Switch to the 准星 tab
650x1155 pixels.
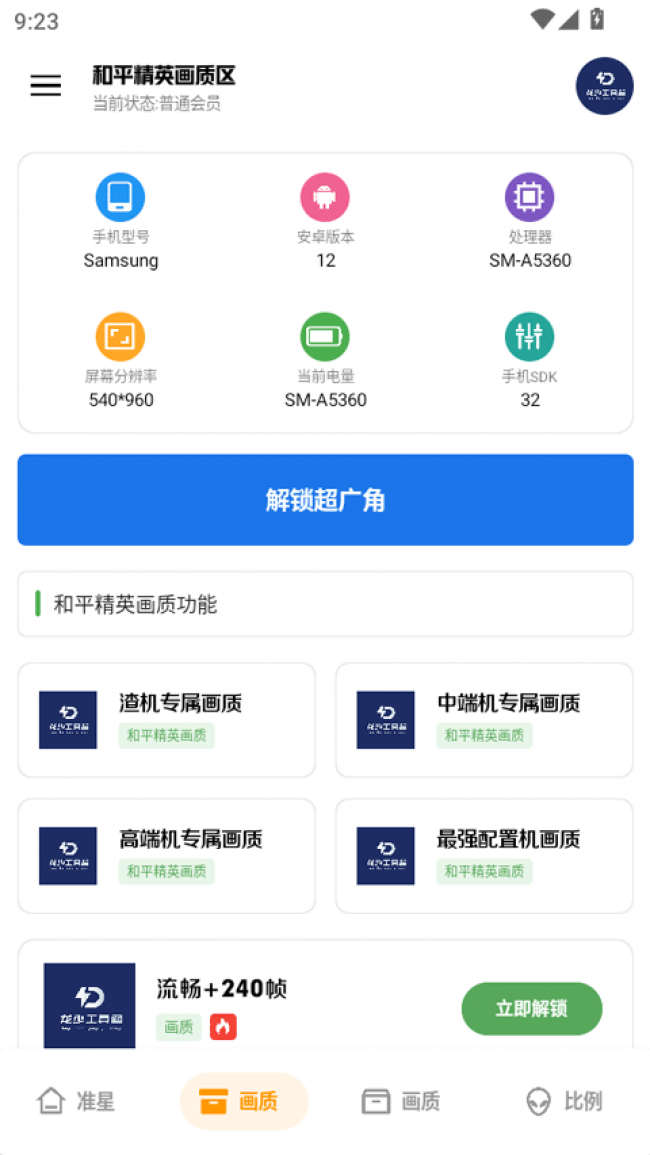(x=76, y=1101)
